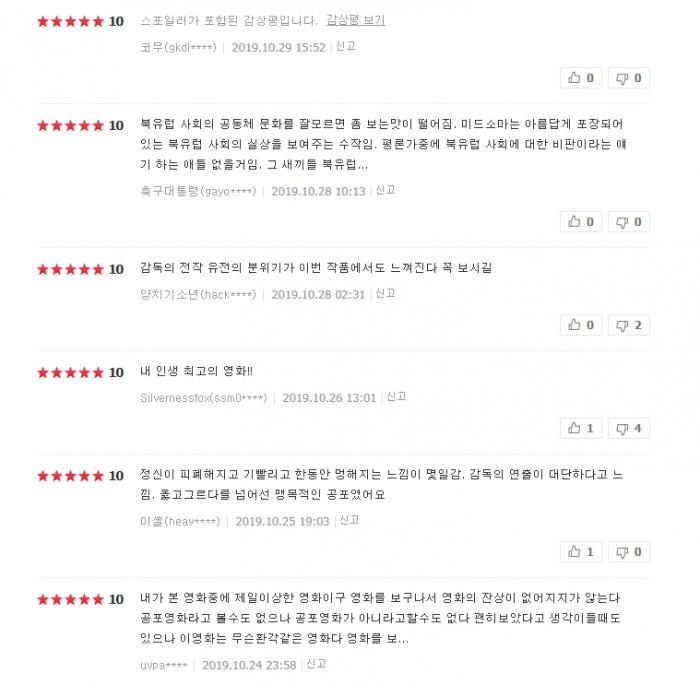Report the review by 축구대통령
This screenshot has height=685, width=700.
tap(386, 190)
